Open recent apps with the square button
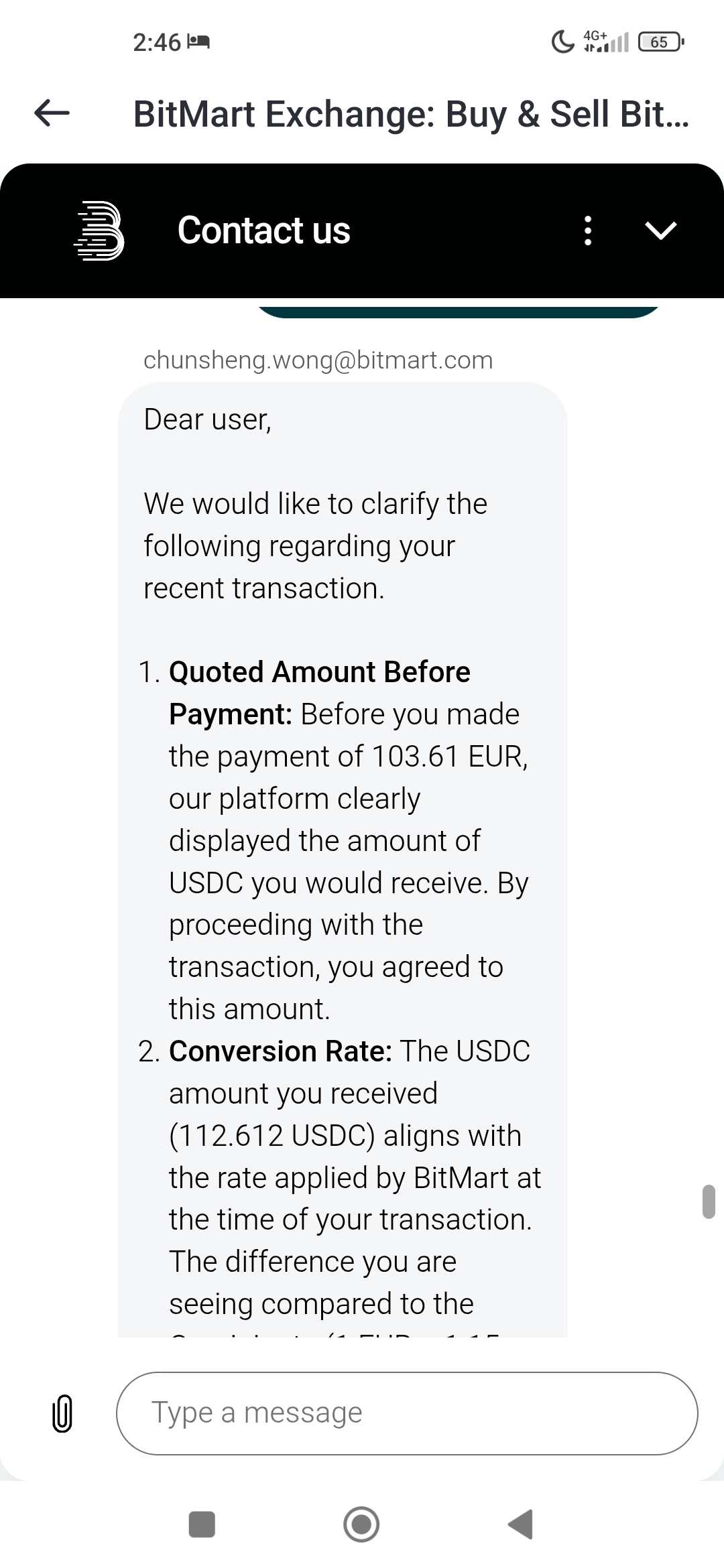 [x=202, y=1524]
